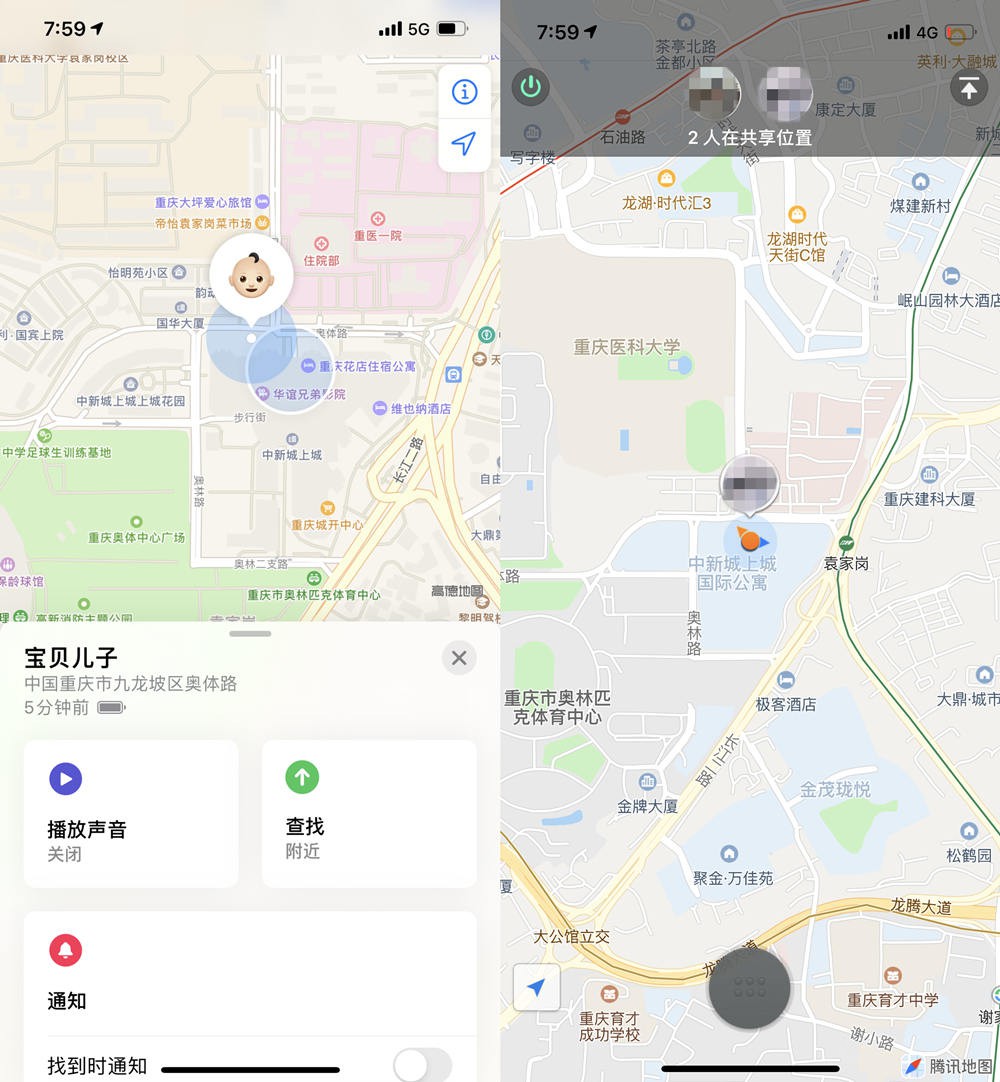Image resolution: width=1000 pixels, height=1082 pixels.
Task: Select the second sharing member avatar
Action: tap(785, 95)
